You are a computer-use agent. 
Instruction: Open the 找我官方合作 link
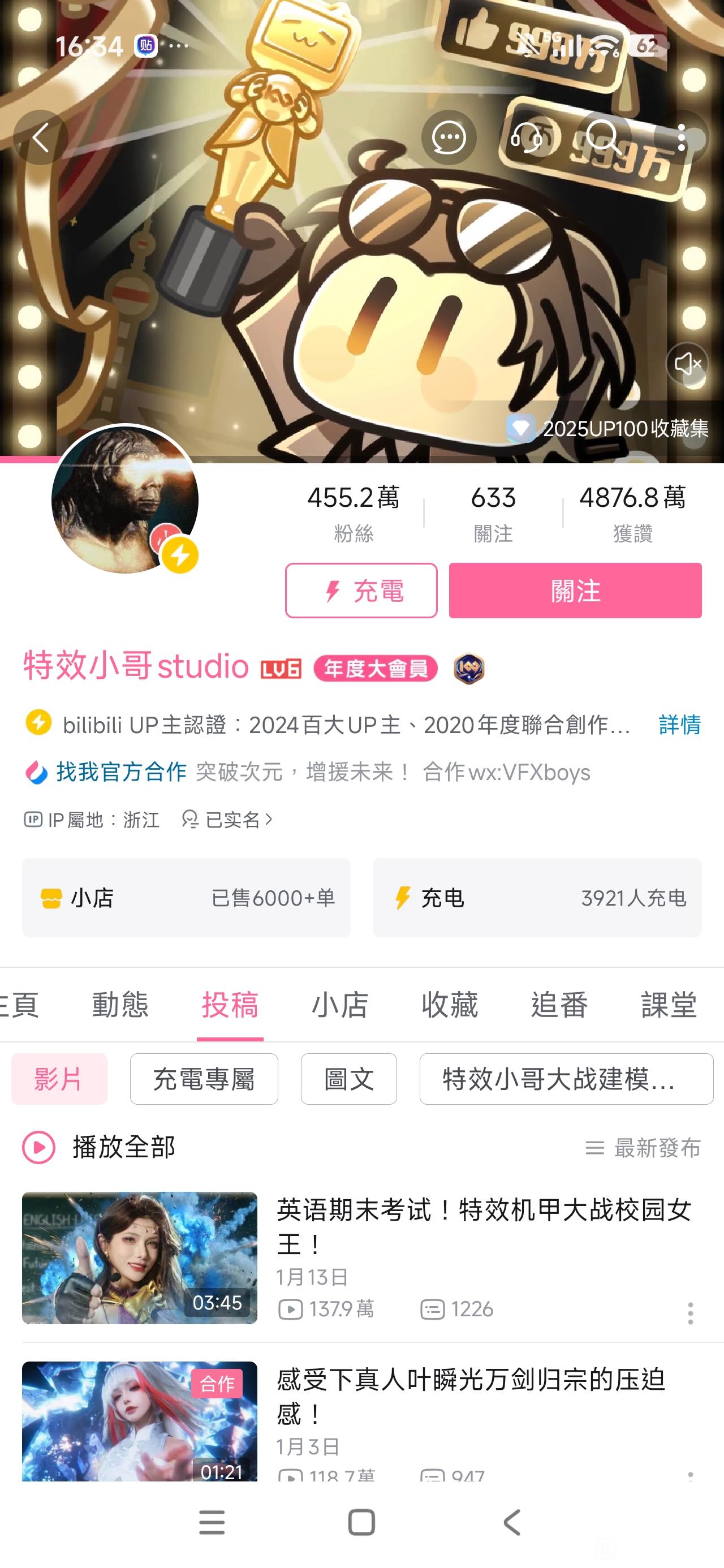tap(120, 772)
